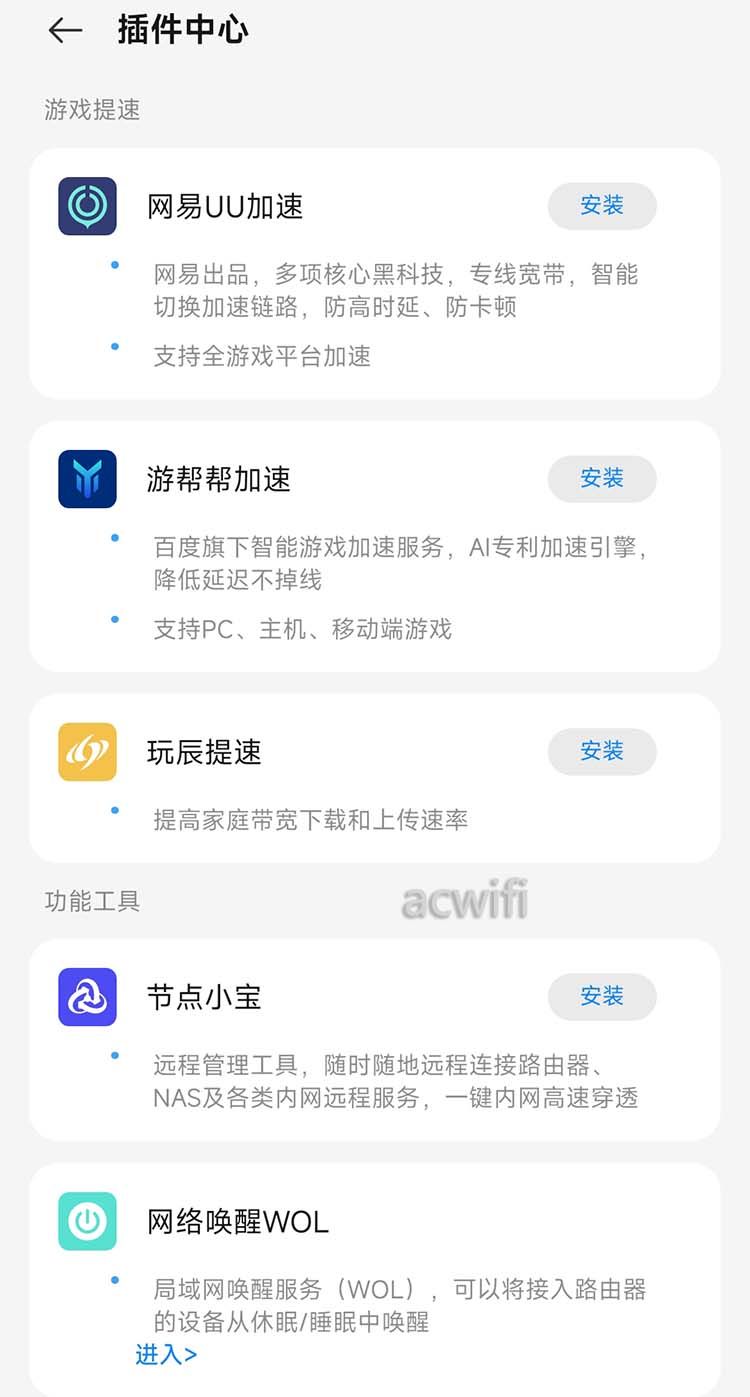The width and height of the screenshot is (750, 1397).
Task: Install the 游帮帮加速 plugin
Action: [602, 479]
